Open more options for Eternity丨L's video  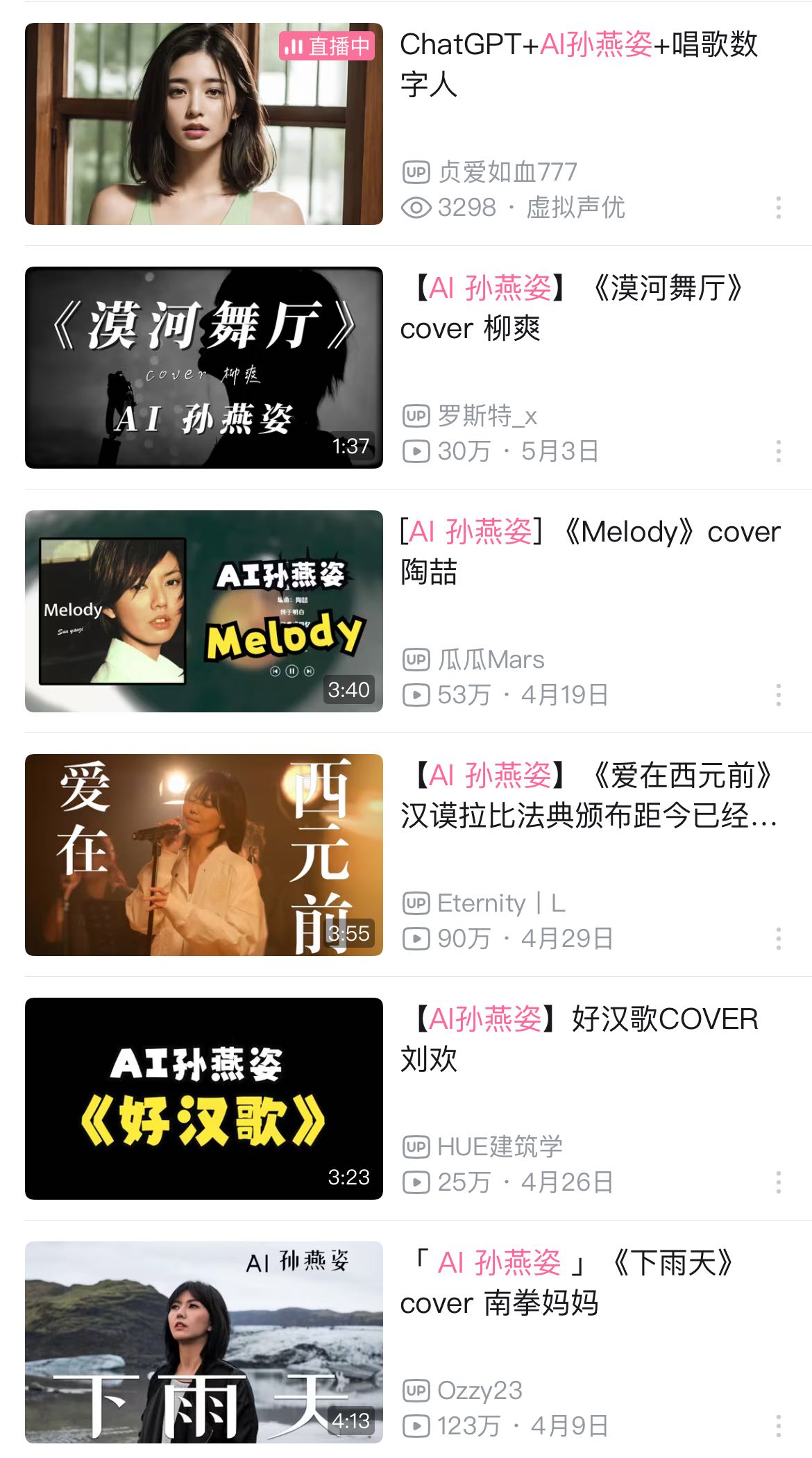(x=778, y=939)
